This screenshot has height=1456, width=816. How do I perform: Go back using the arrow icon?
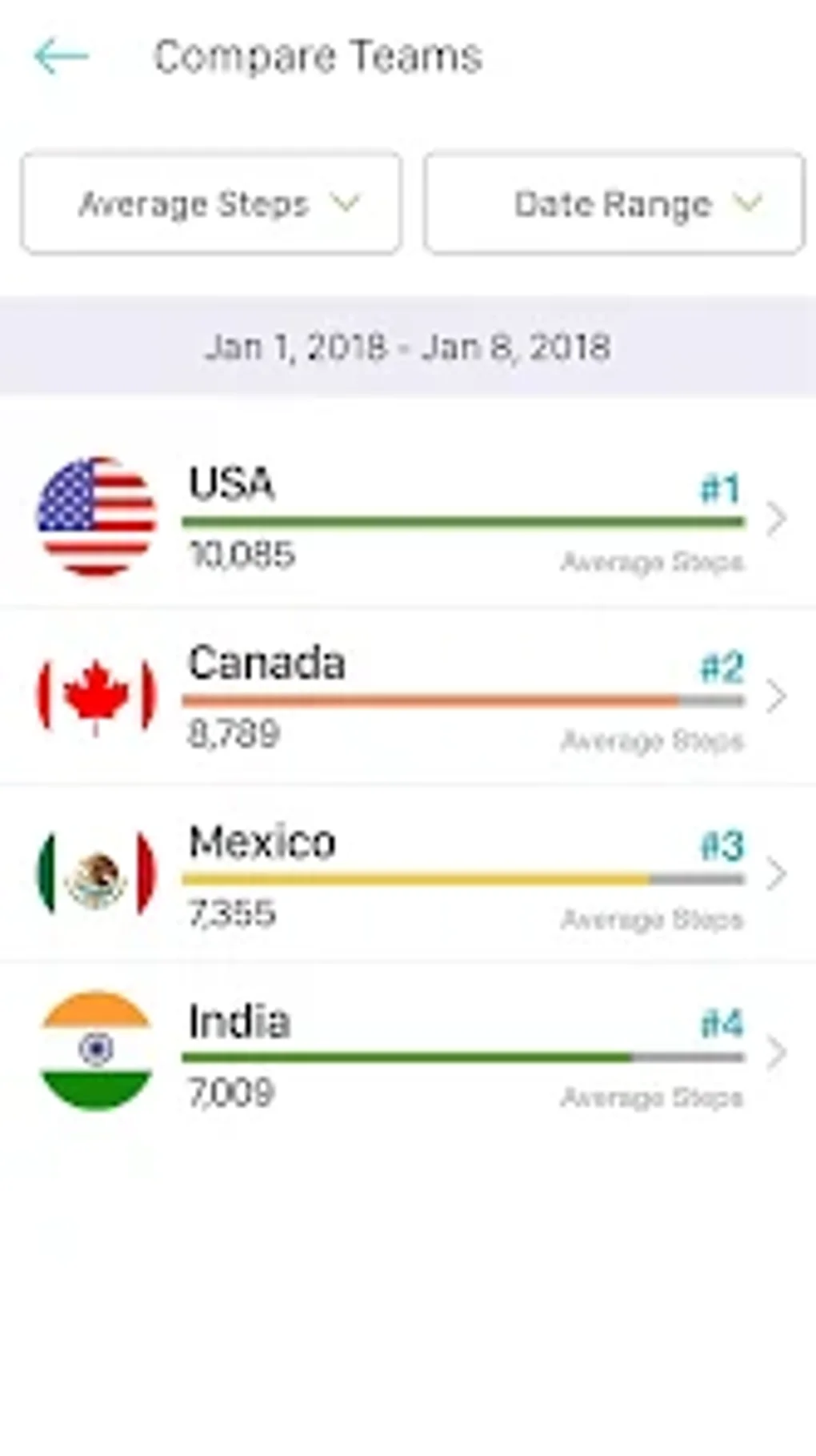pos(61,56)
